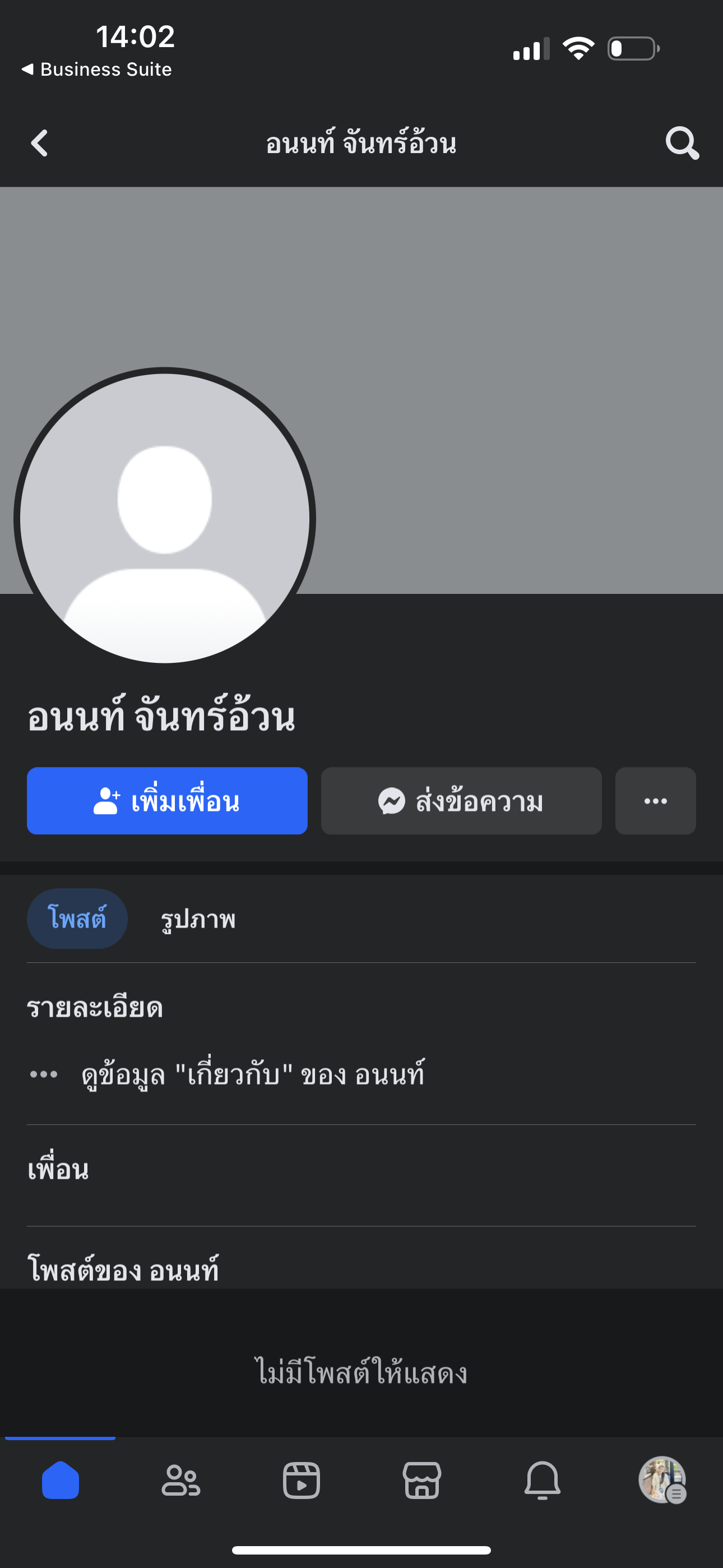723x1568 pixels.
Task: Open the profile picture
Action: point(165,518)
